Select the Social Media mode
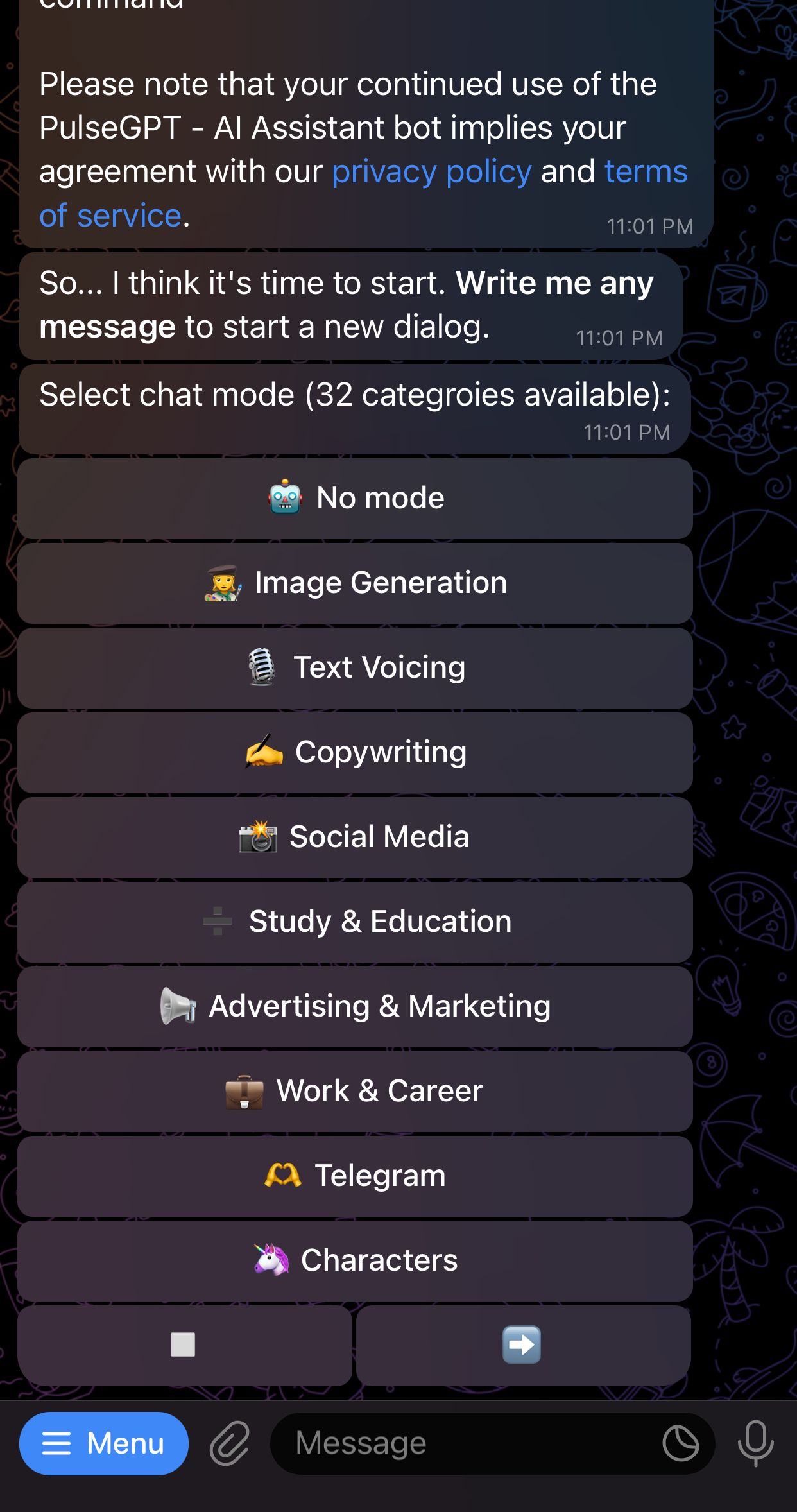The image size is (797, 1512). point(356,836)
